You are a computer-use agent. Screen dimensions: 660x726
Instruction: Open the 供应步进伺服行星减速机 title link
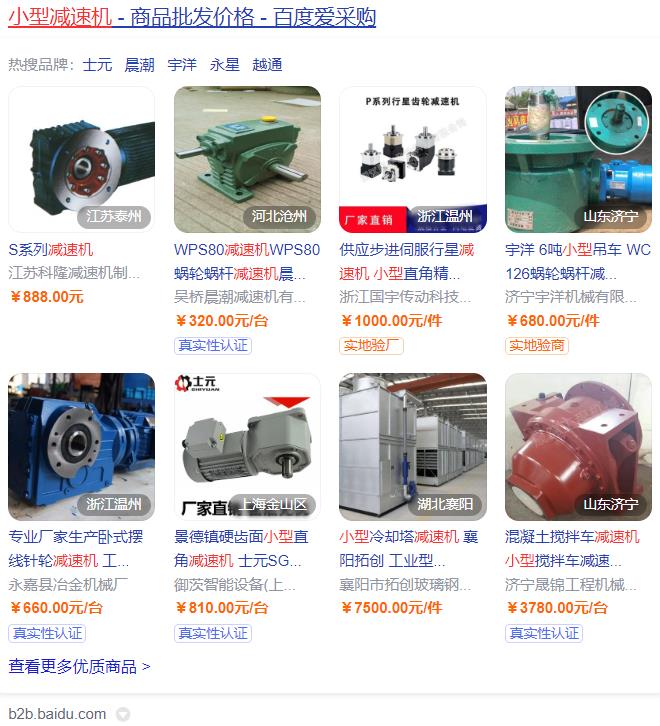[406, 261]
